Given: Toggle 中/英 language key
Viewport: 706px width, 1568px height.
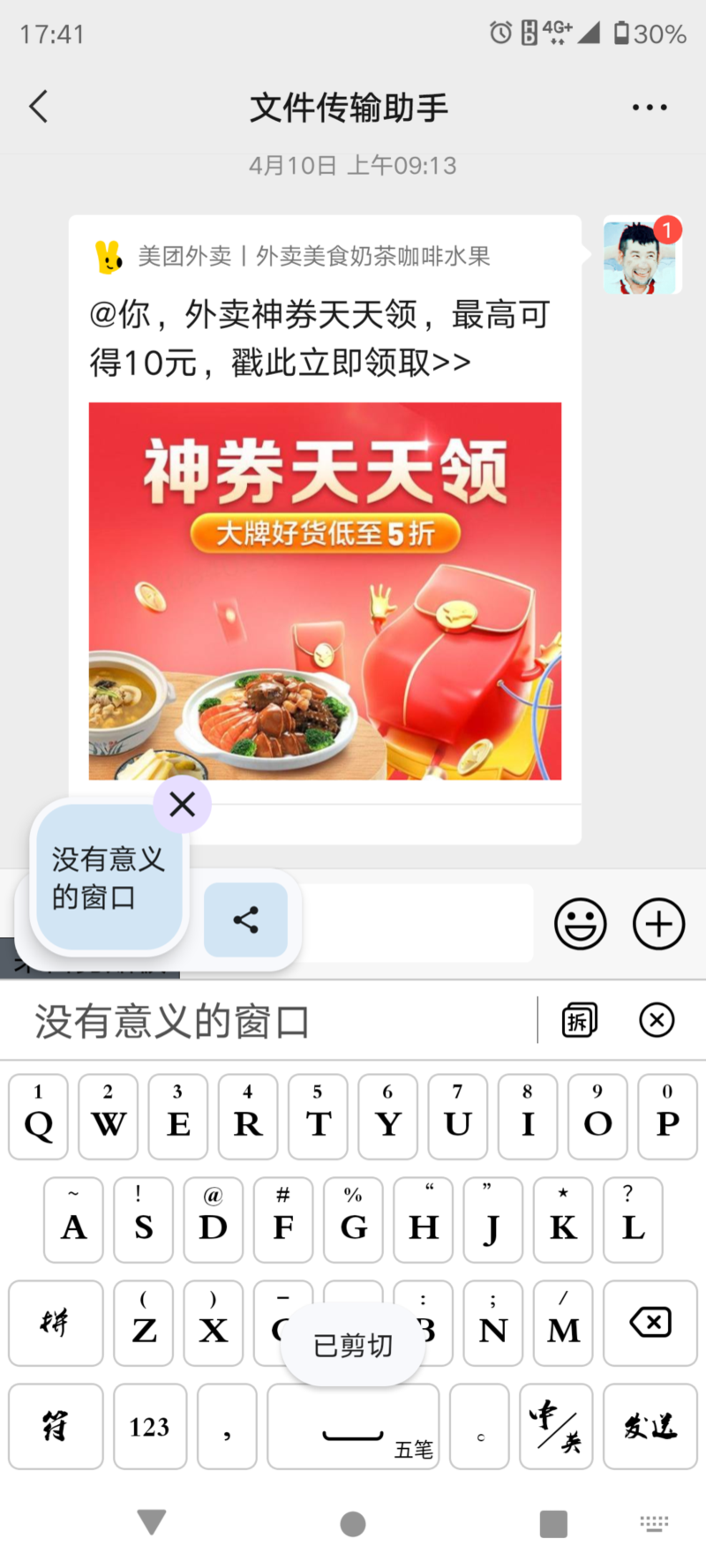Looking at the screenshot, I should pos(555,1426).
